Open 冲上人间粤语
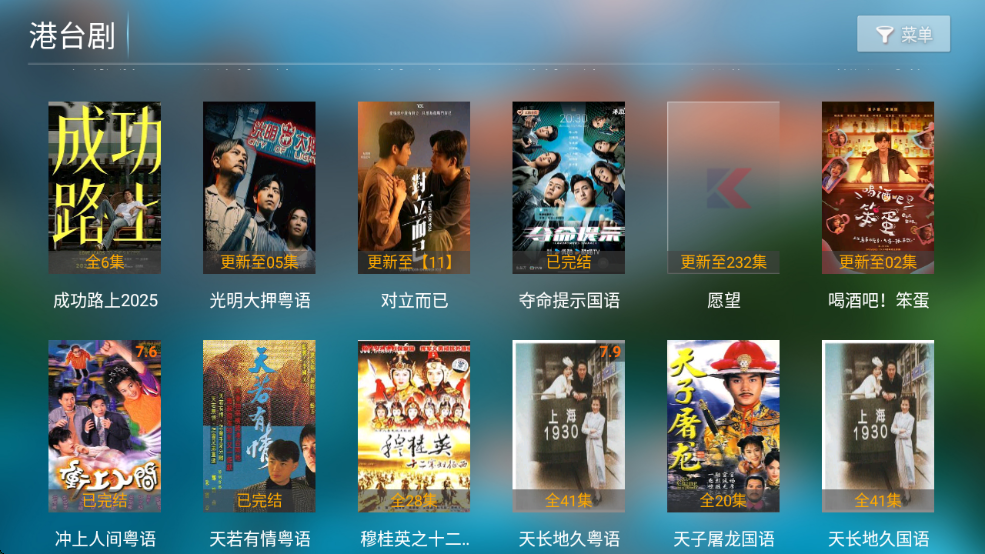Image resolution: width=985 pixels, height=554 pixels. 105,426
